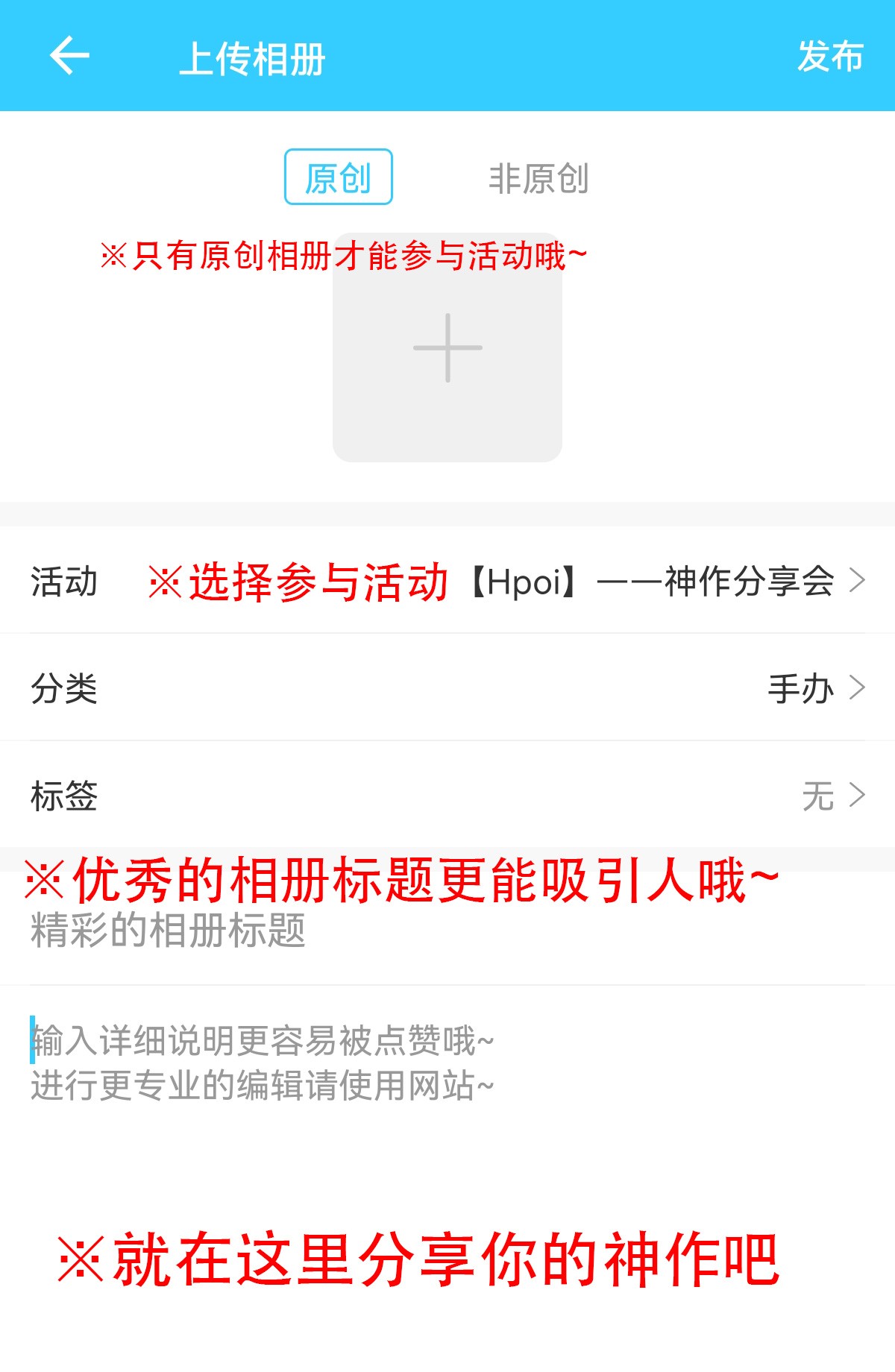
Task: Select the 原创 option
Action: click(x=338, y=177)
